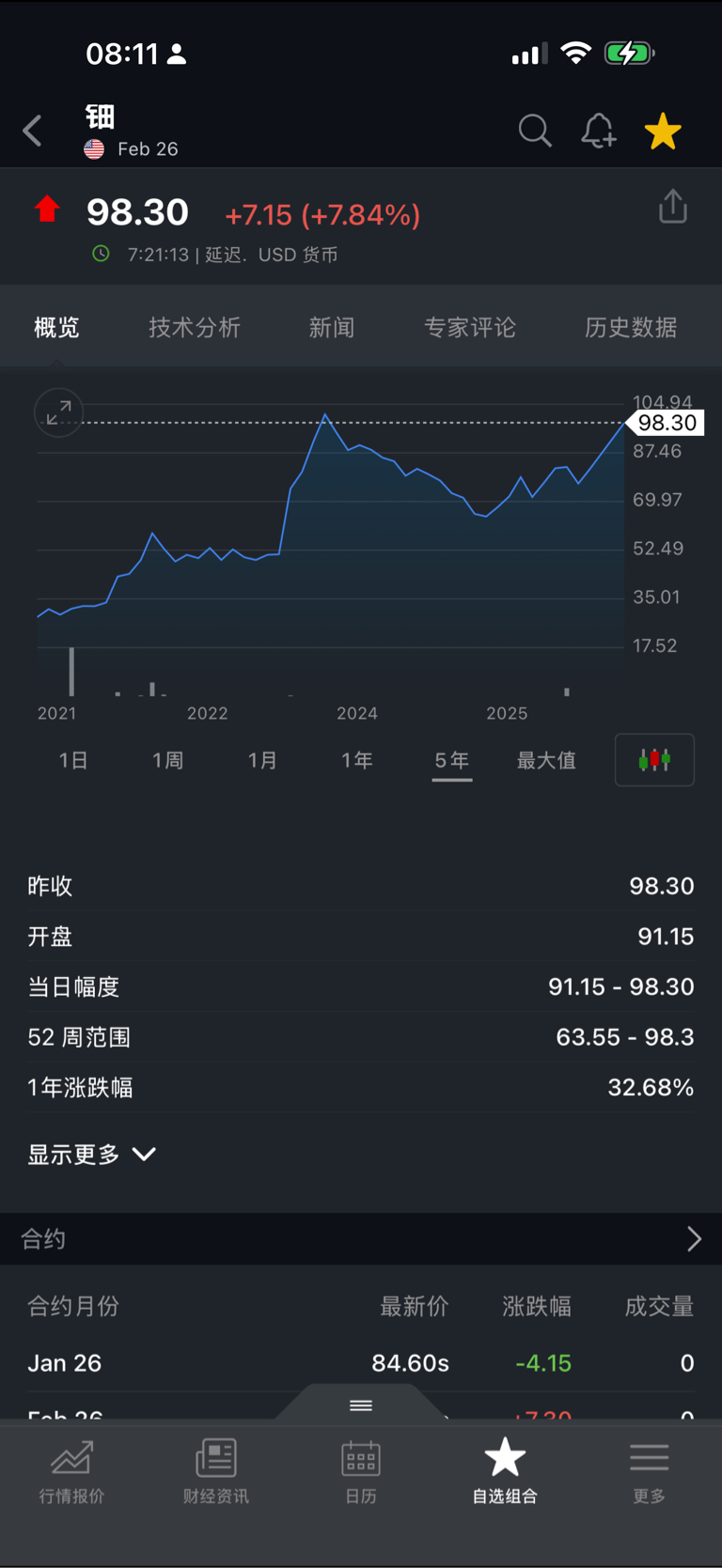Open the 合约 contracts section
The height and width of the screenshot is (1568, 722).
361,1239
